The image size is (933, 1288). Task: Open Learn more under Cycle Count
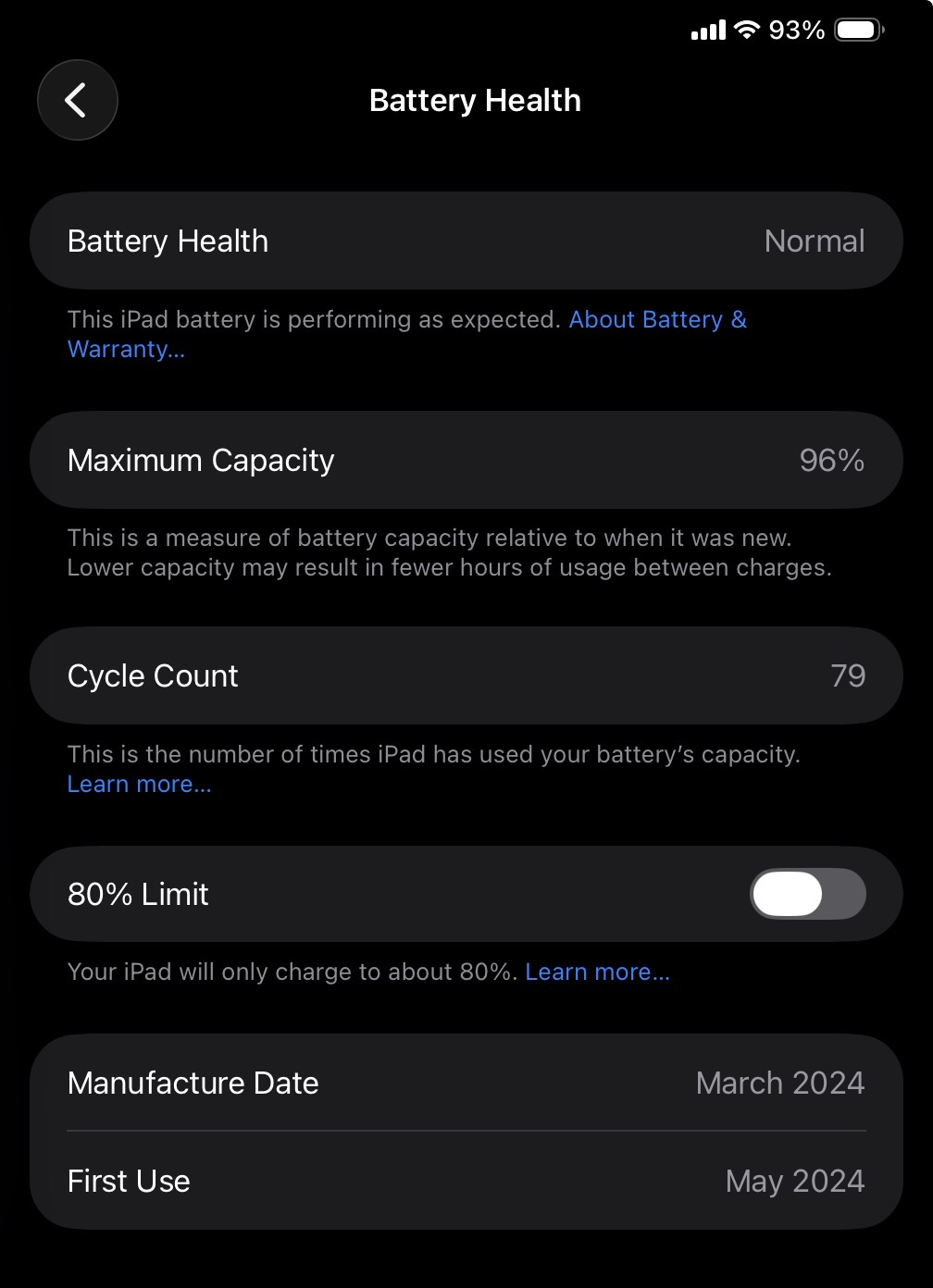139,785
